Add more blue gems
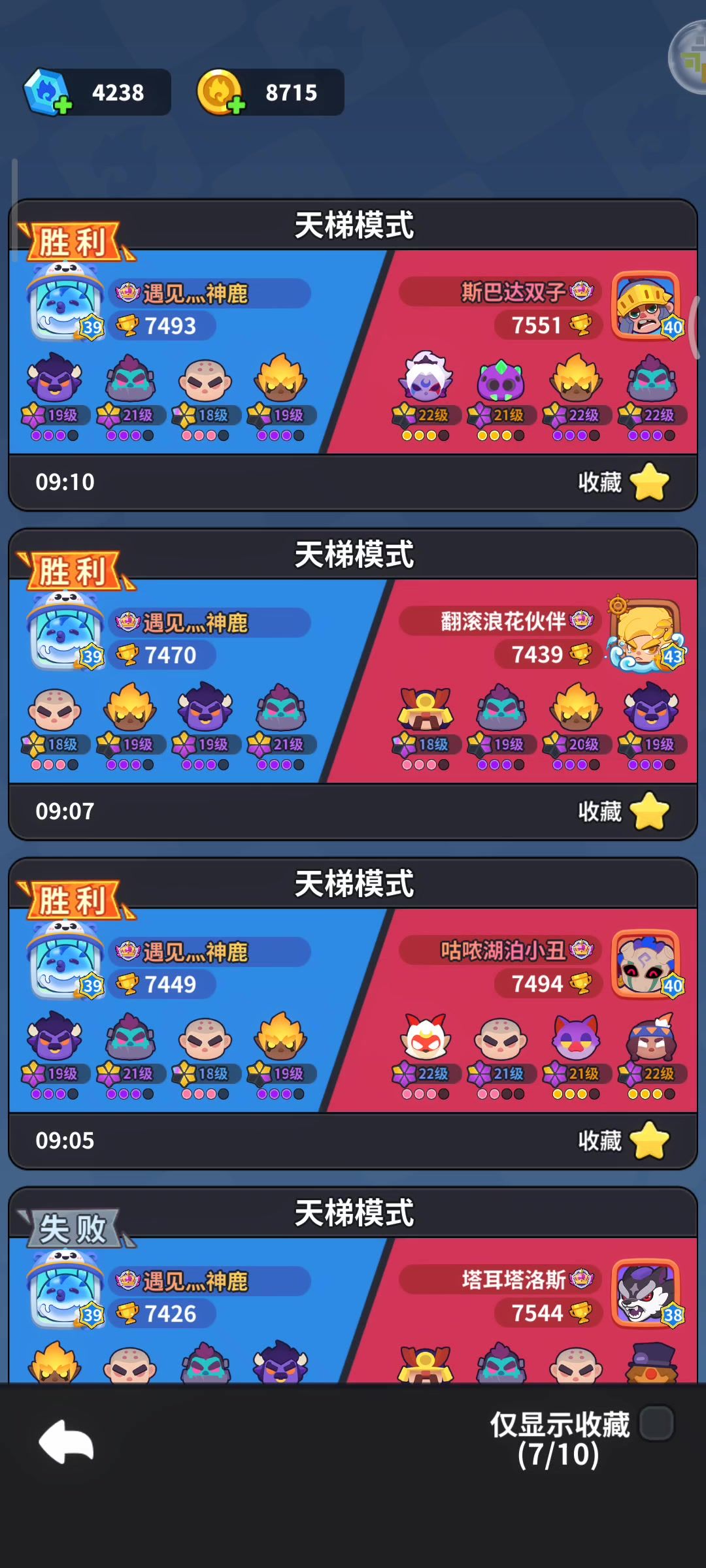The width and height of the screenshot is (706, 1568). [63, 105]
